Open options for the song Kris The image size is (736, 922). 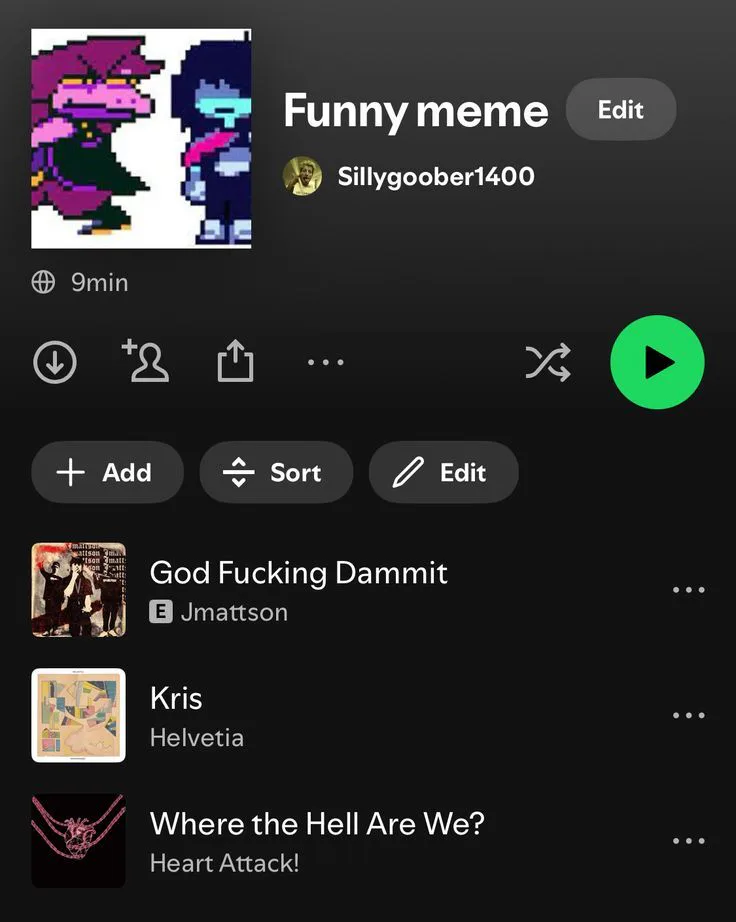click(x=689, y=716)
